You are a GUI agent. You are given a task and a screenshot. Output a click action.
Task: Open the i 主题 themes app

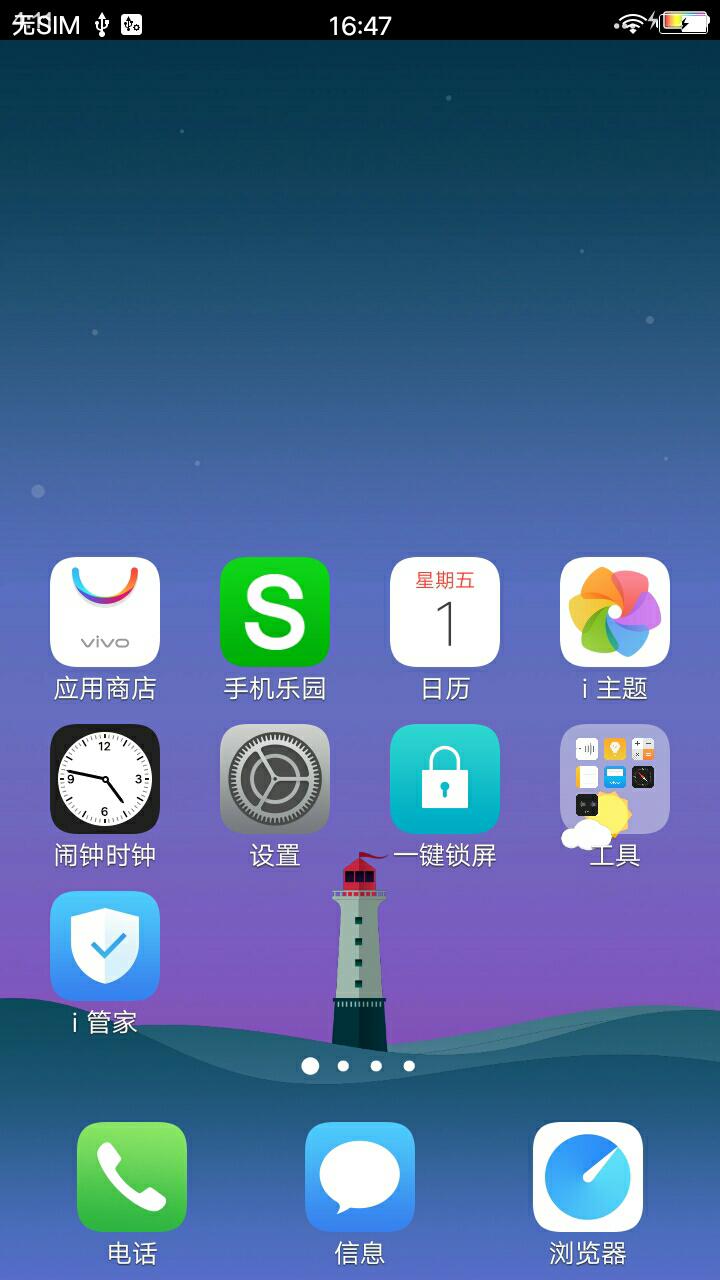[x=615, y=612]
